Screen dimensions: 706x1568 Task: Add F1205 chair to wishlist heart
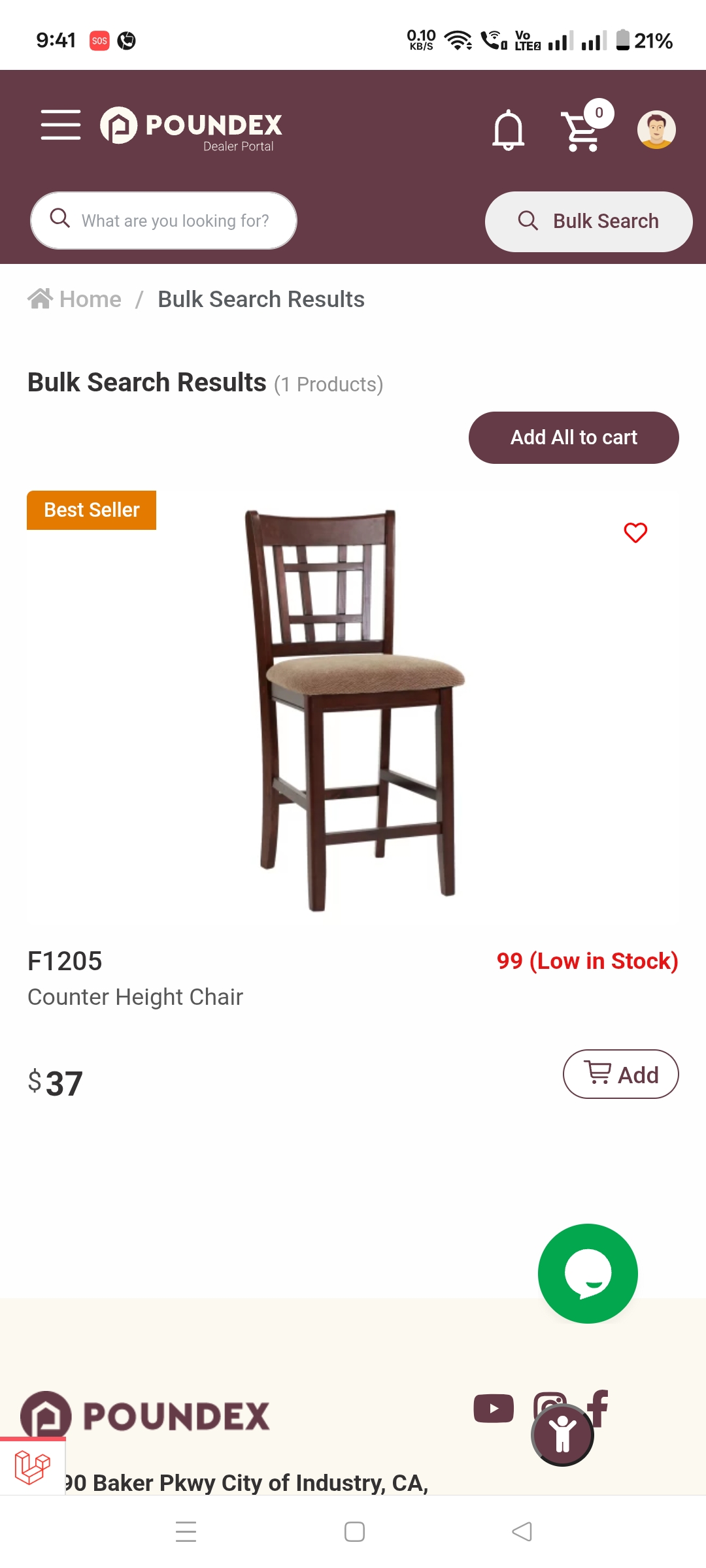click(x=635, y=532)
